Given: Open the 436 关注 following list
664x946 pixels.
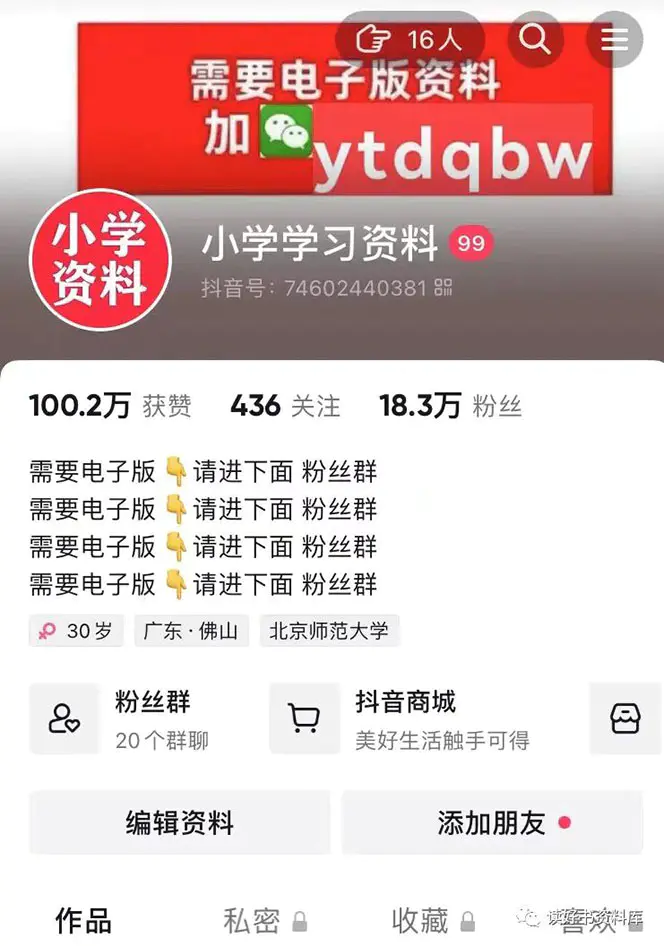Looking at the screenshot, I should tap(285, 406).
